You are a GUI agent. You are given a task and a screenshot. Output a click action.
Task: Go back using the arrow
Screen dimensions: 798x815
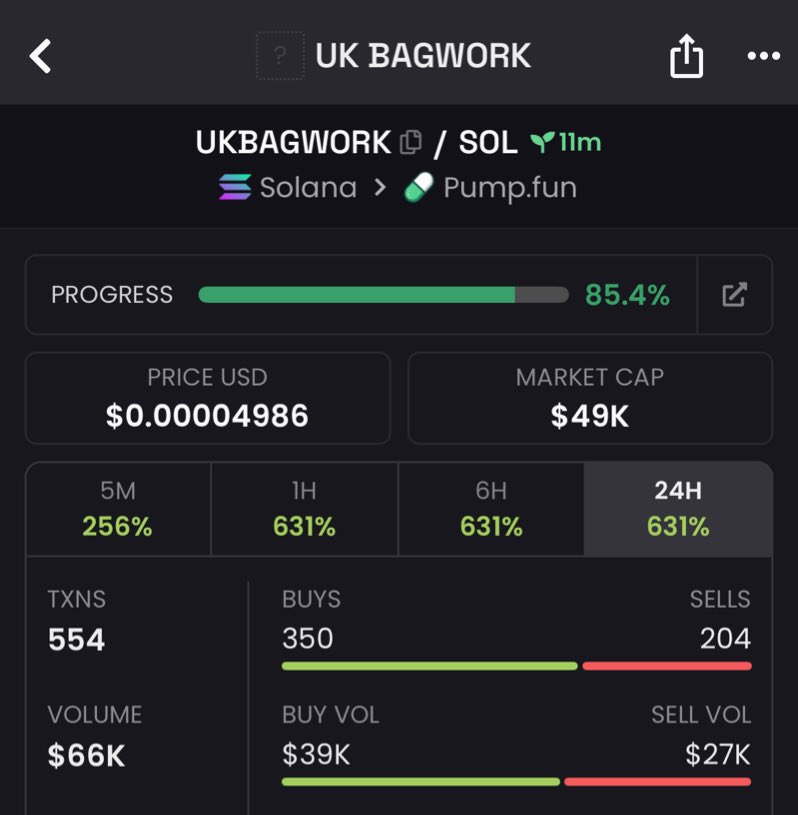click(40, 56)
